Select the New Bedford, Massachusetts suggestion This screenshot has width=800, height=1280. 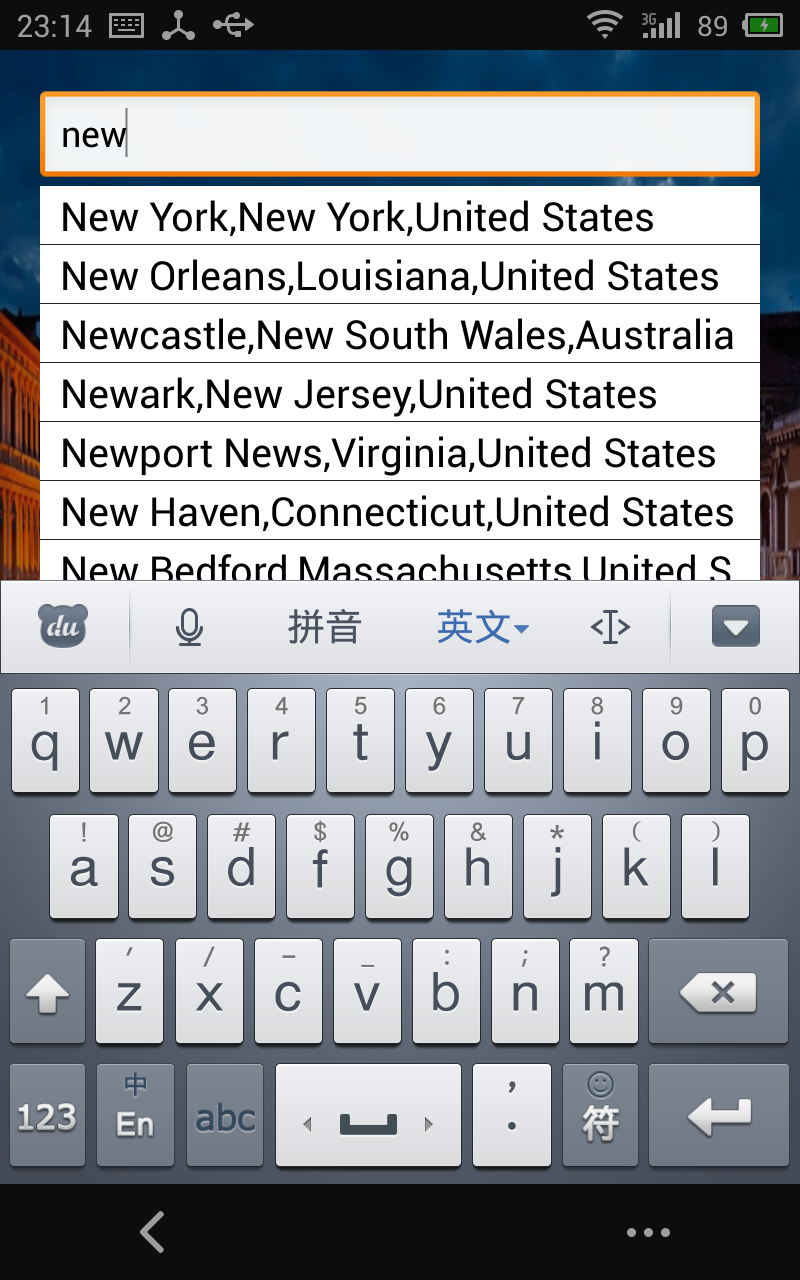[400, 561]
